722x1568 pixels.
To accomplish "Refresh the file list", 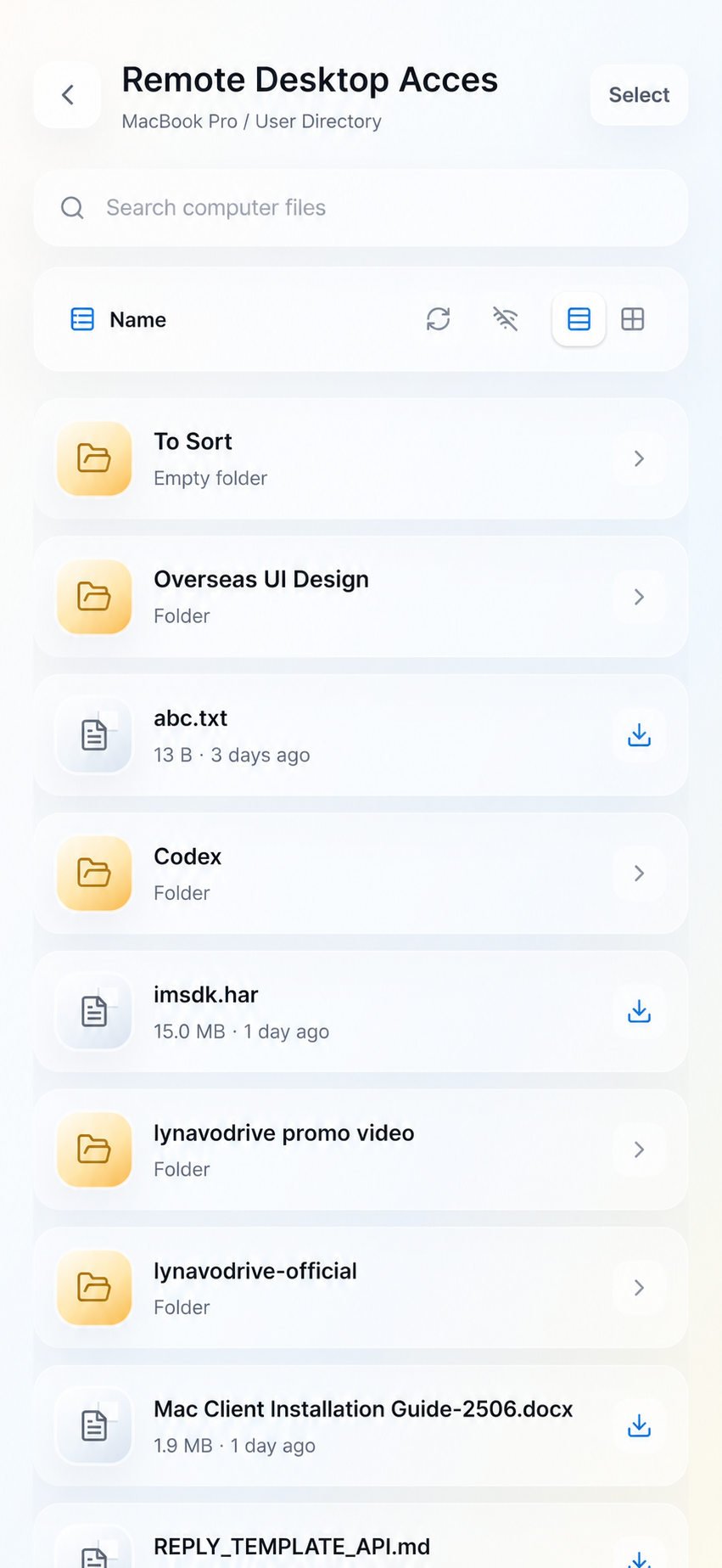I will (438, 319).
